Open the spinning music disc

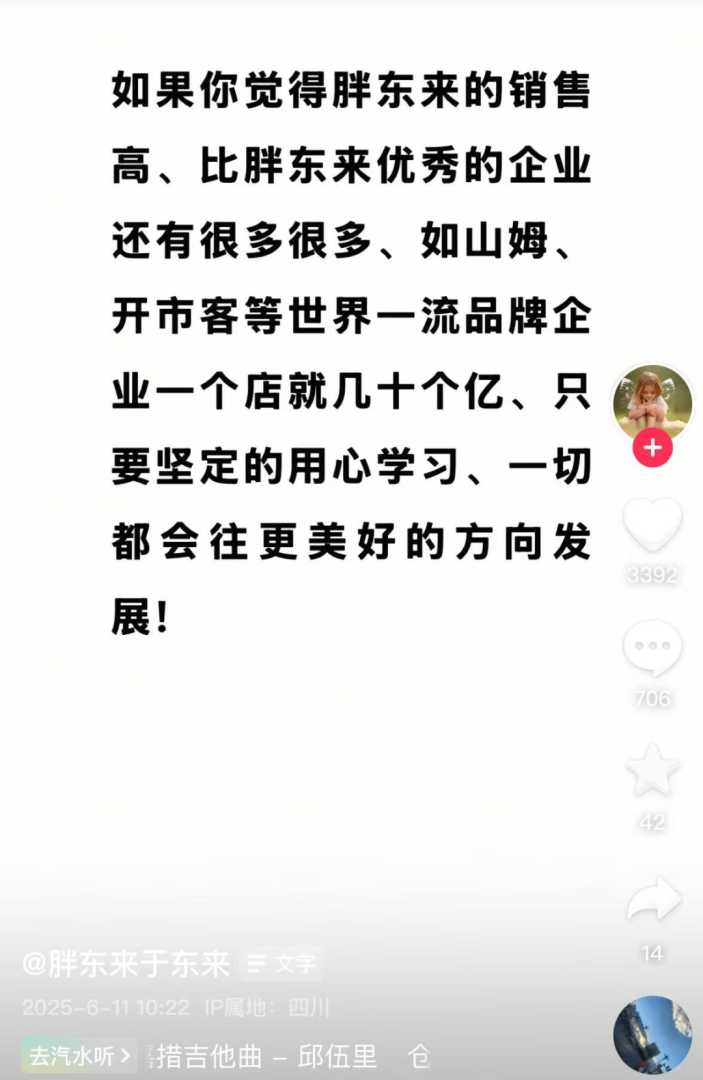(x=652, y=1036)
